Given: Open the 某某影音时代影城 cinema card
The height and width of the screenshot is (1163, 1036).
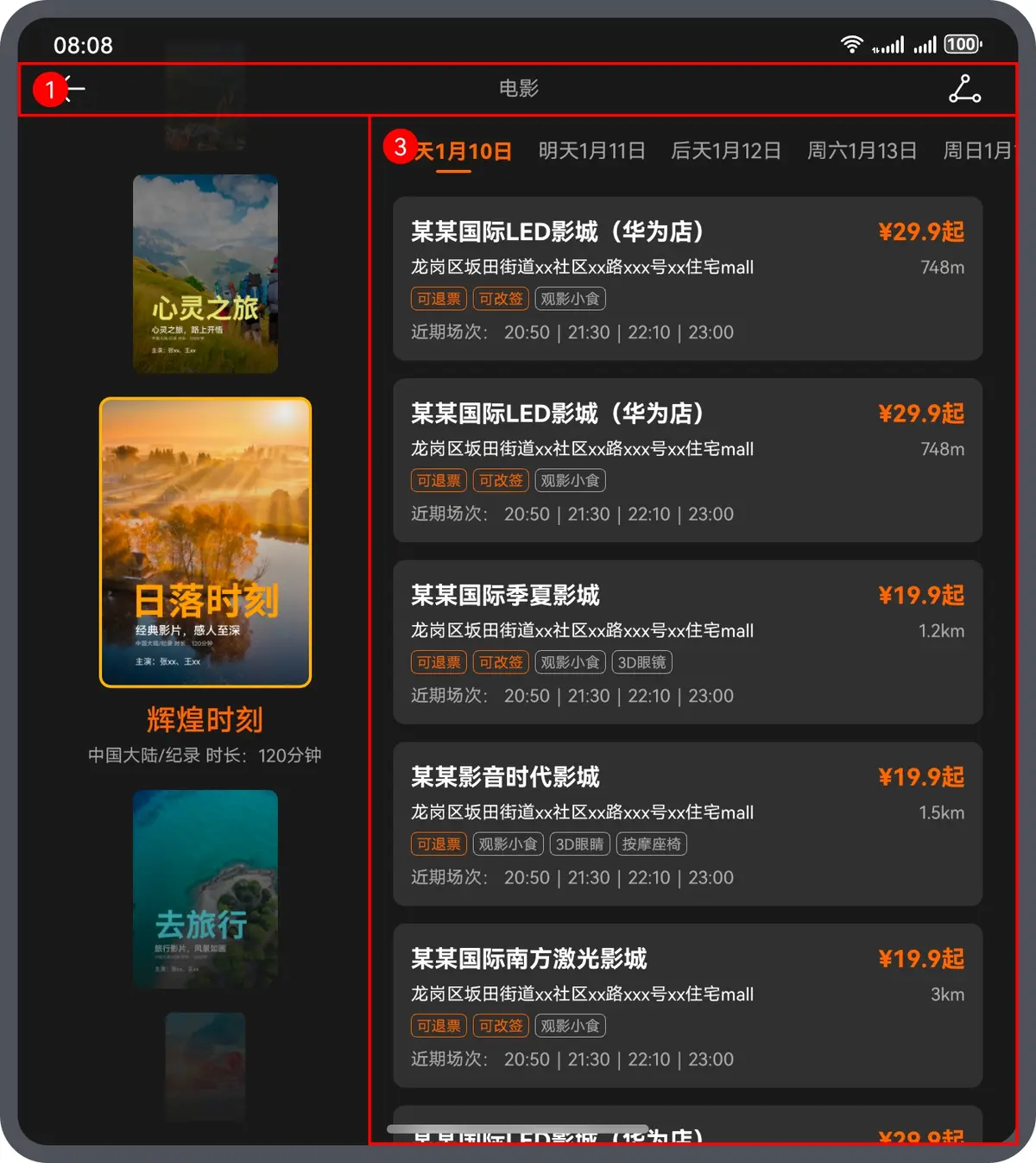Looking at the screenshot, I should click(x=687, y=824).
